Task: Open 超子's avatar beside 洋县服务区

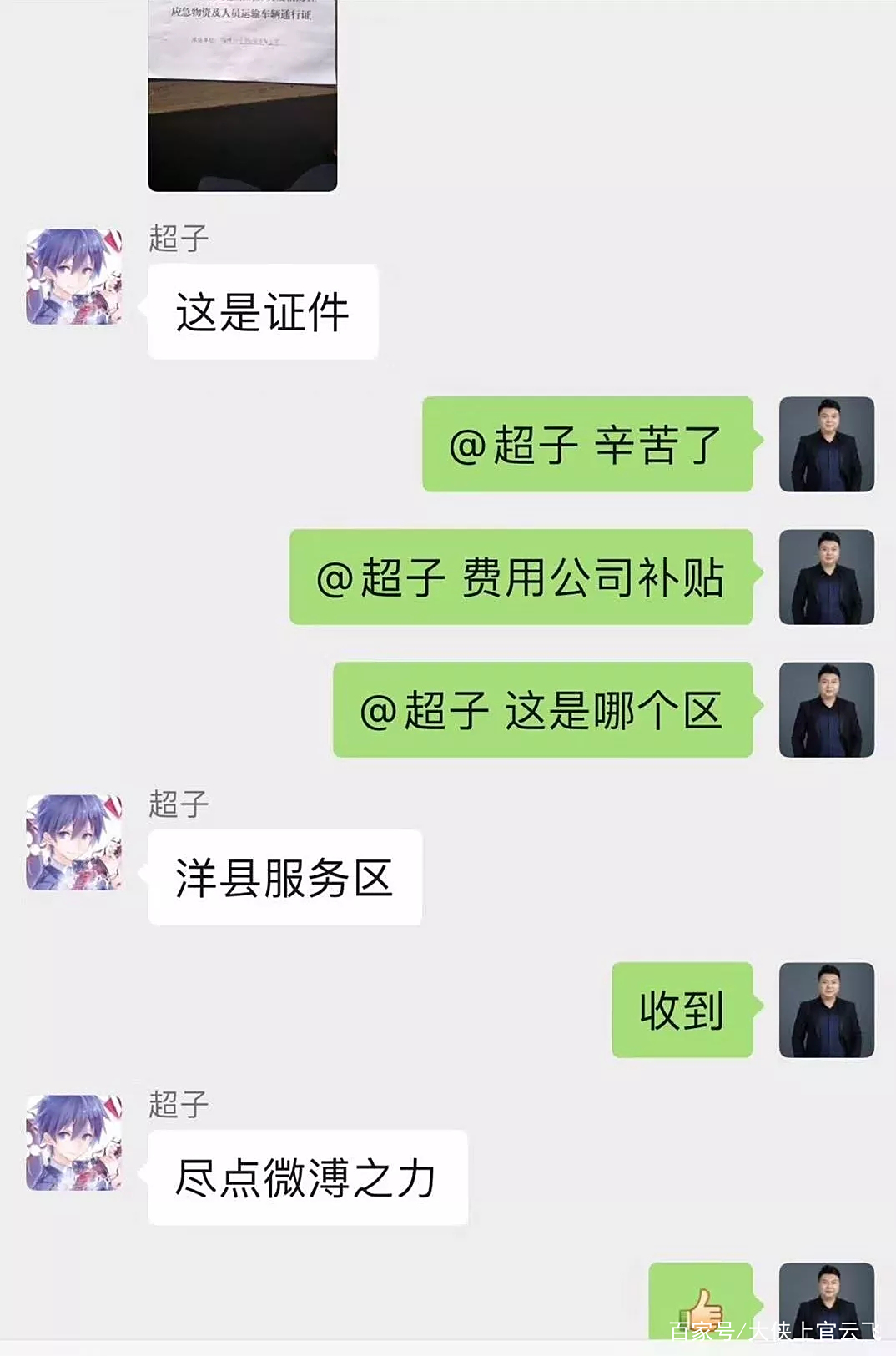Action: [74, 843]
